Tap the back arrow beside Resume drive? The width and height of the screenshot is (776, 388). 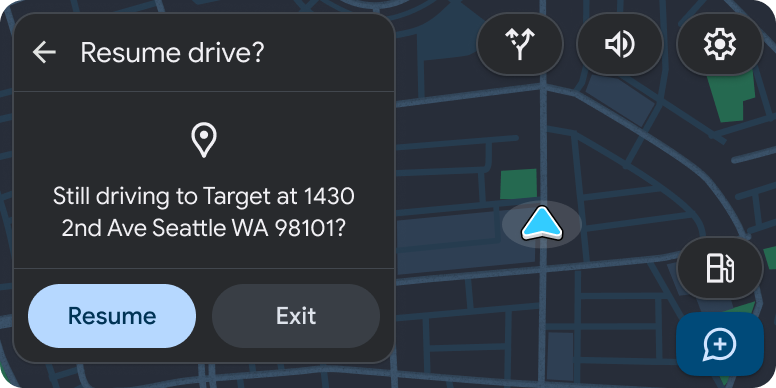point(45,52)
